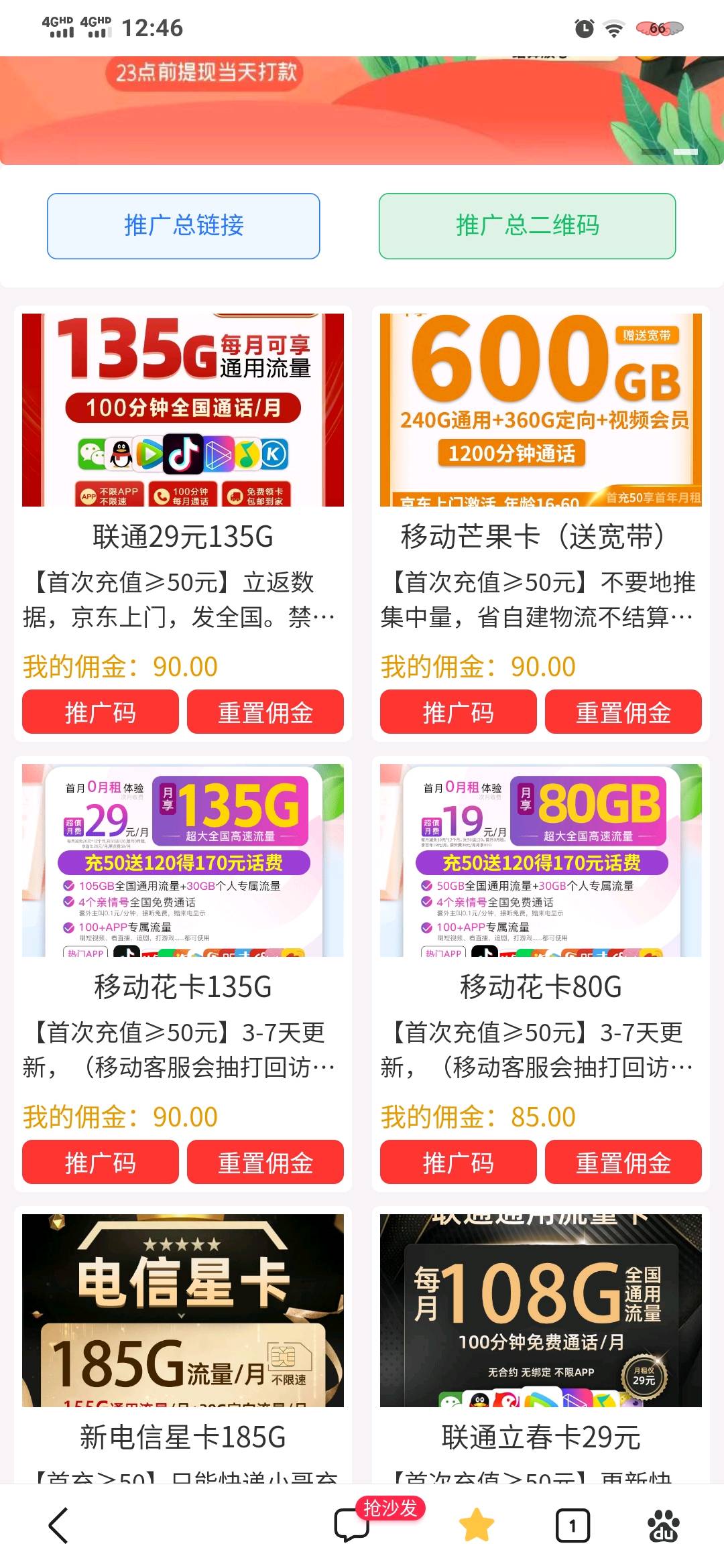View the 移动花卡80G product image

click(x=540, y=860)
